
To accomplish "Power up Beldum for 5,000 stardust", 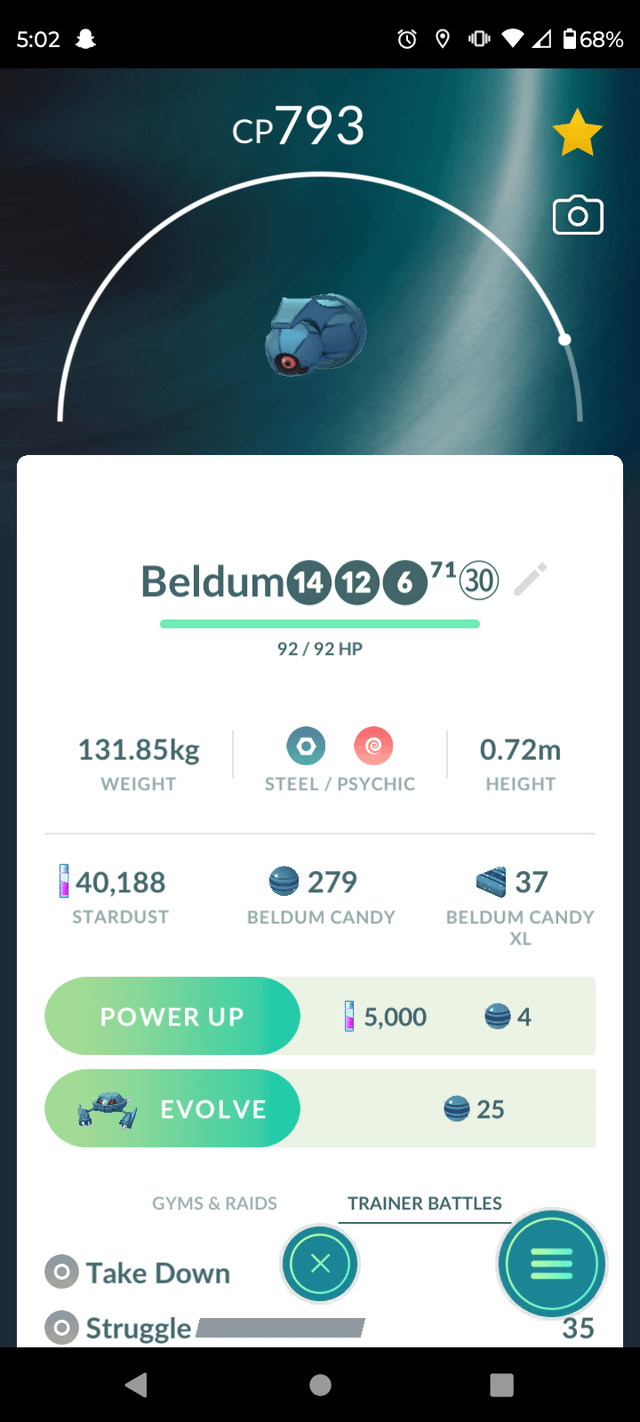I will [172, 1017].
